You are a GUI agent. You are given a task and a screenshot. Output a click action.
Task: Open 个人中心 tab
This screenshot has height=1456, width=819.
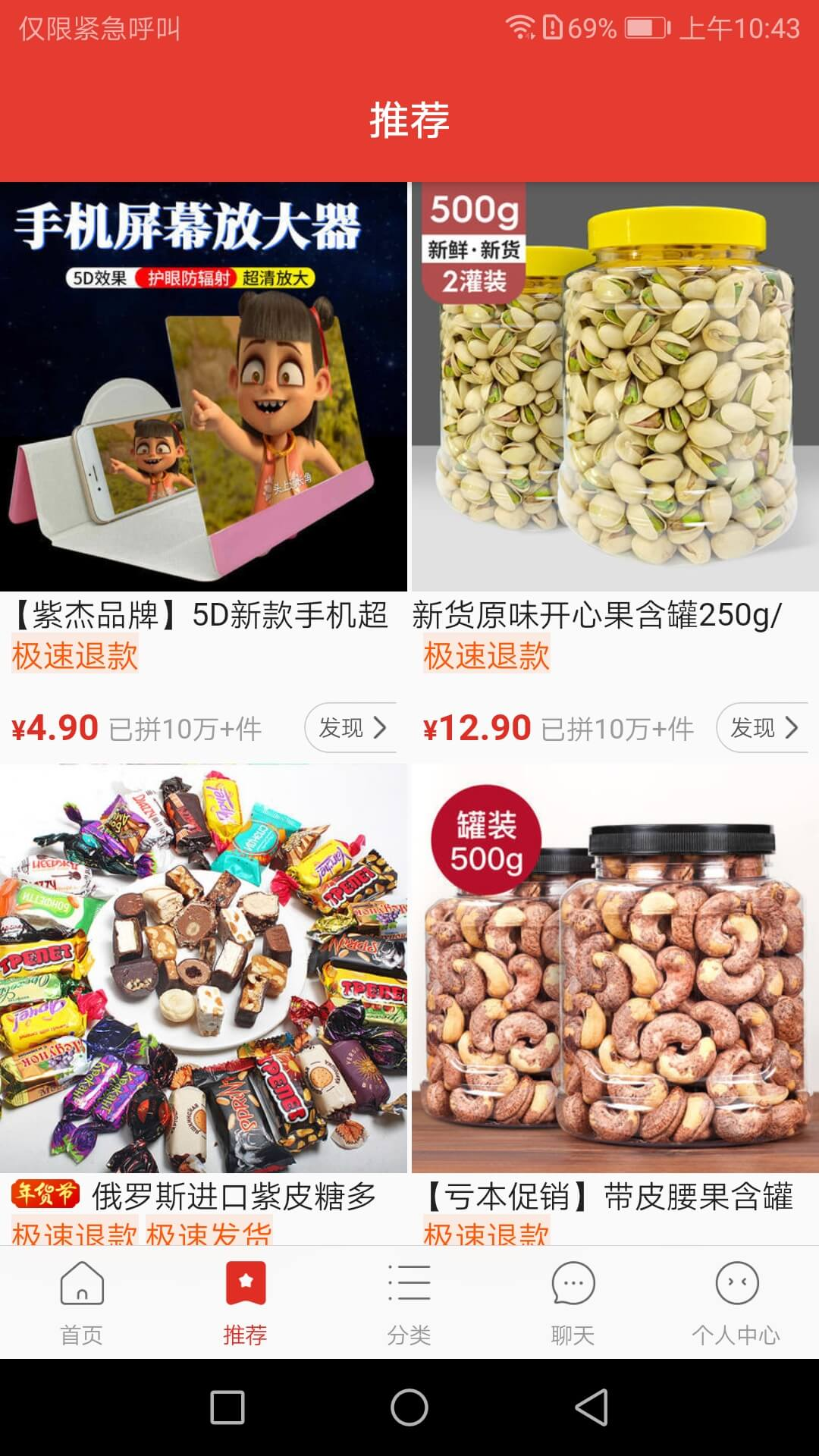737,1303
